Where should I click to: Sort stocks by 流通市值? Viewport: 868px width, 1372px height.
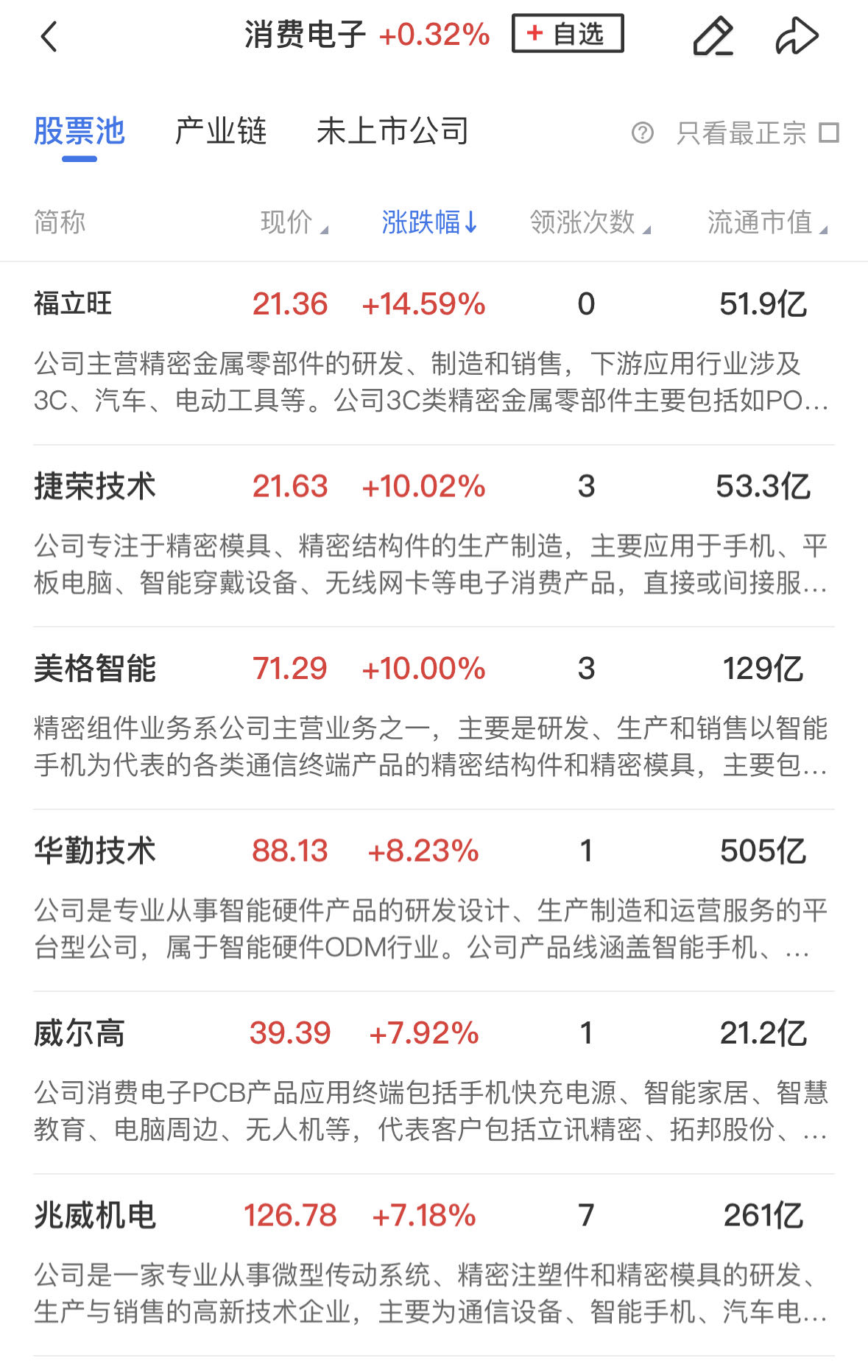coord(766,222)
